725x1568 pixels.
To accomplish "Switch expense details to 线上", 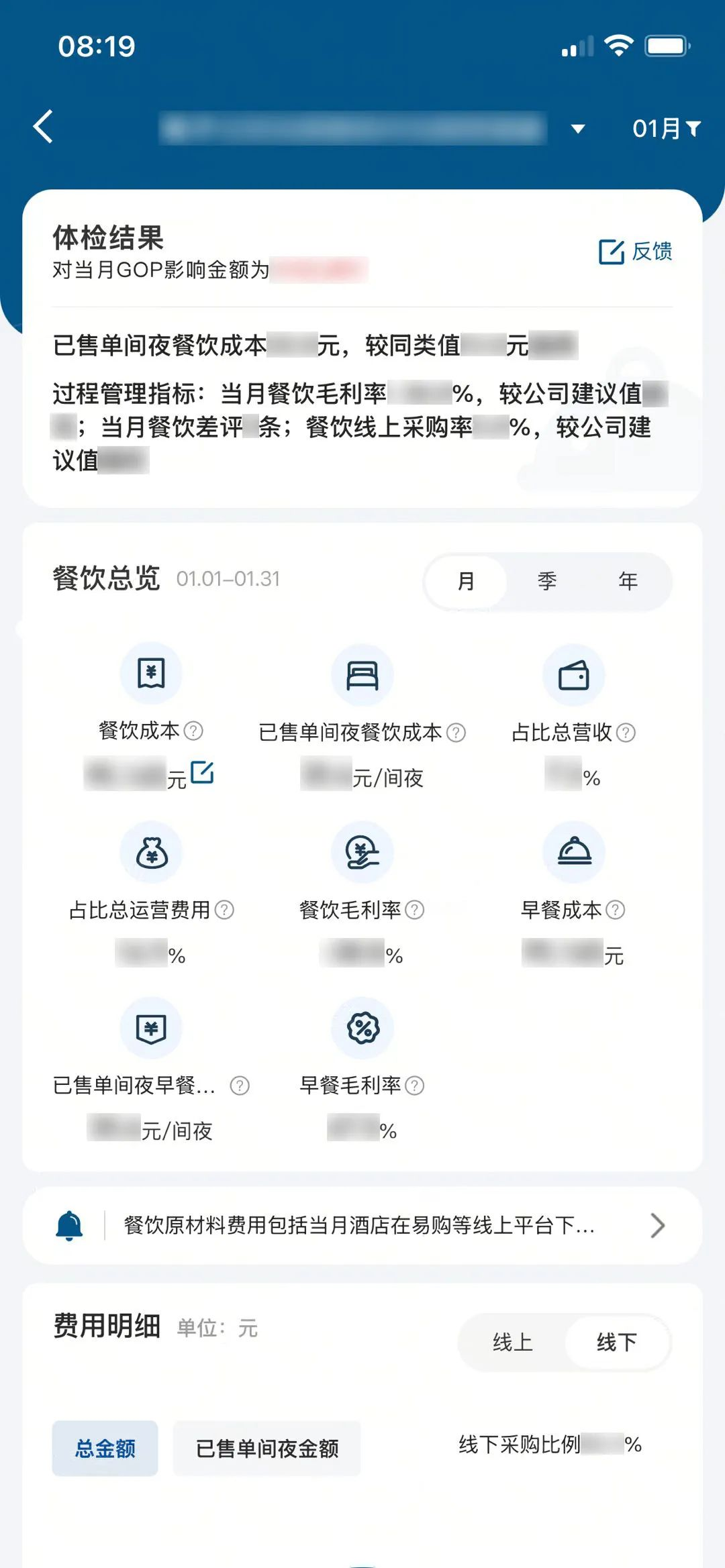I will 513,1343.
